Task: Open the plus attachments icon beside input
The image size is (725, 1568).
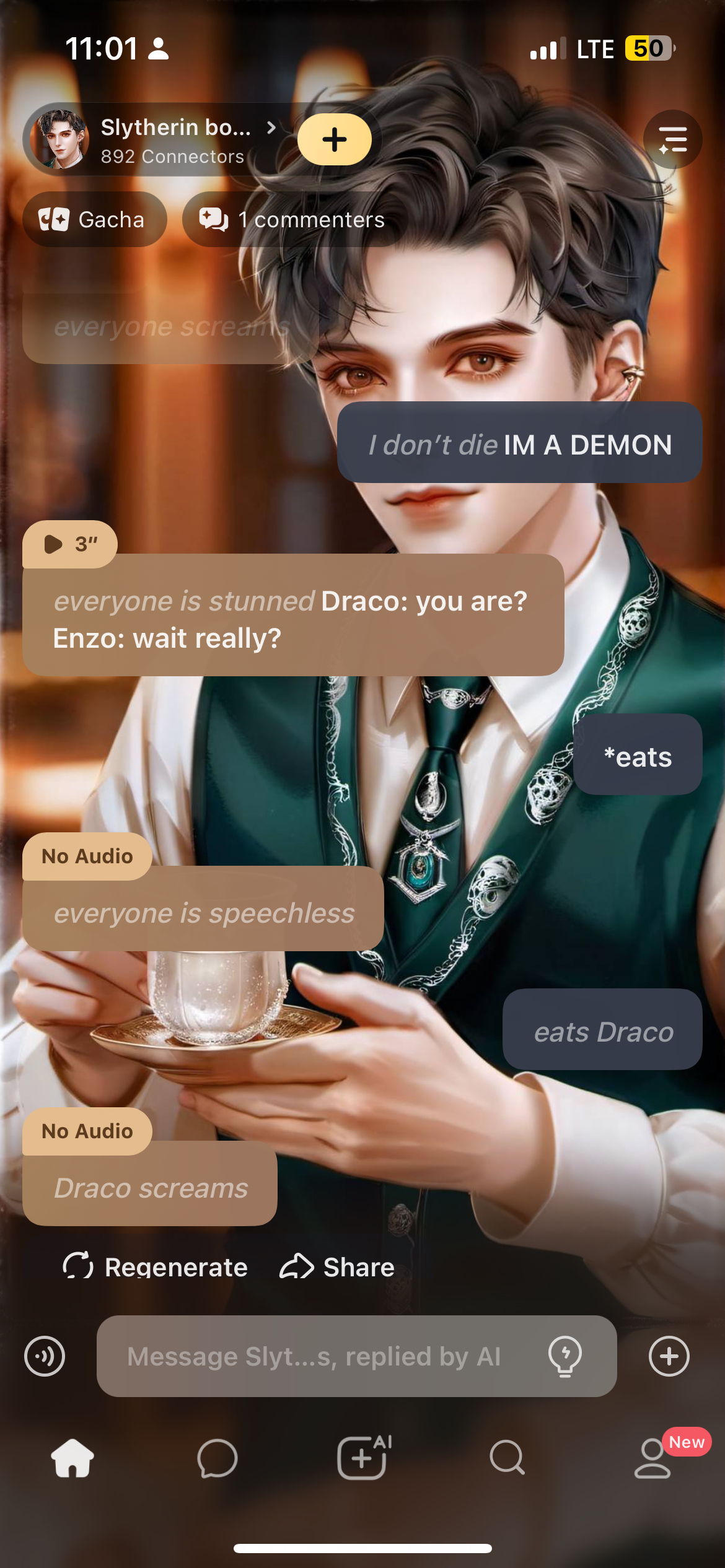Action: pyautogui.click(x=669, y=1356)
